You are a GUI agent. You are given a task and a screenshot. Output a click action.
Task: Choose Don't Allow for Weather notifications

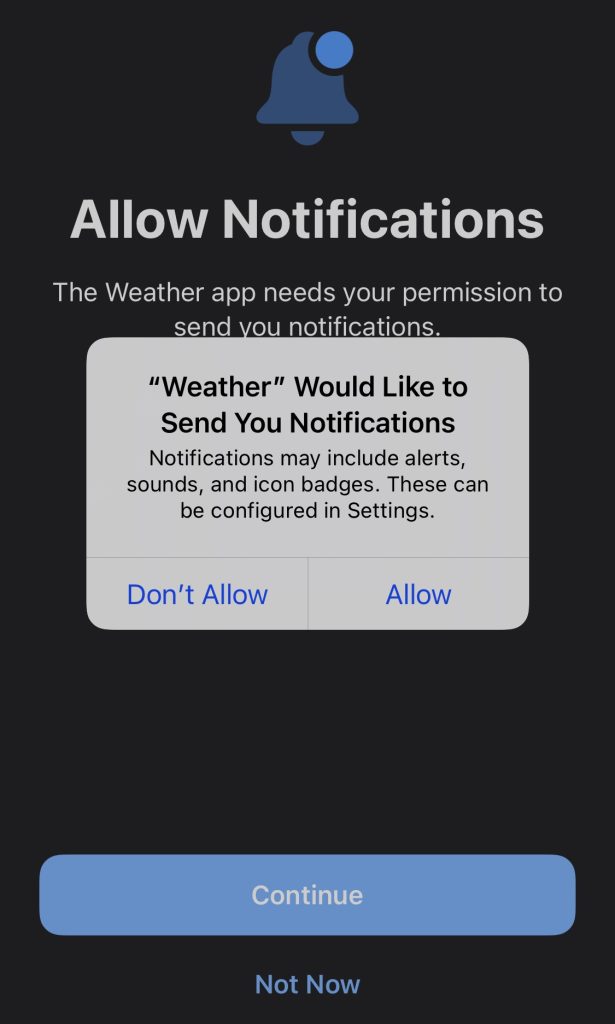(x=197, y=594)
